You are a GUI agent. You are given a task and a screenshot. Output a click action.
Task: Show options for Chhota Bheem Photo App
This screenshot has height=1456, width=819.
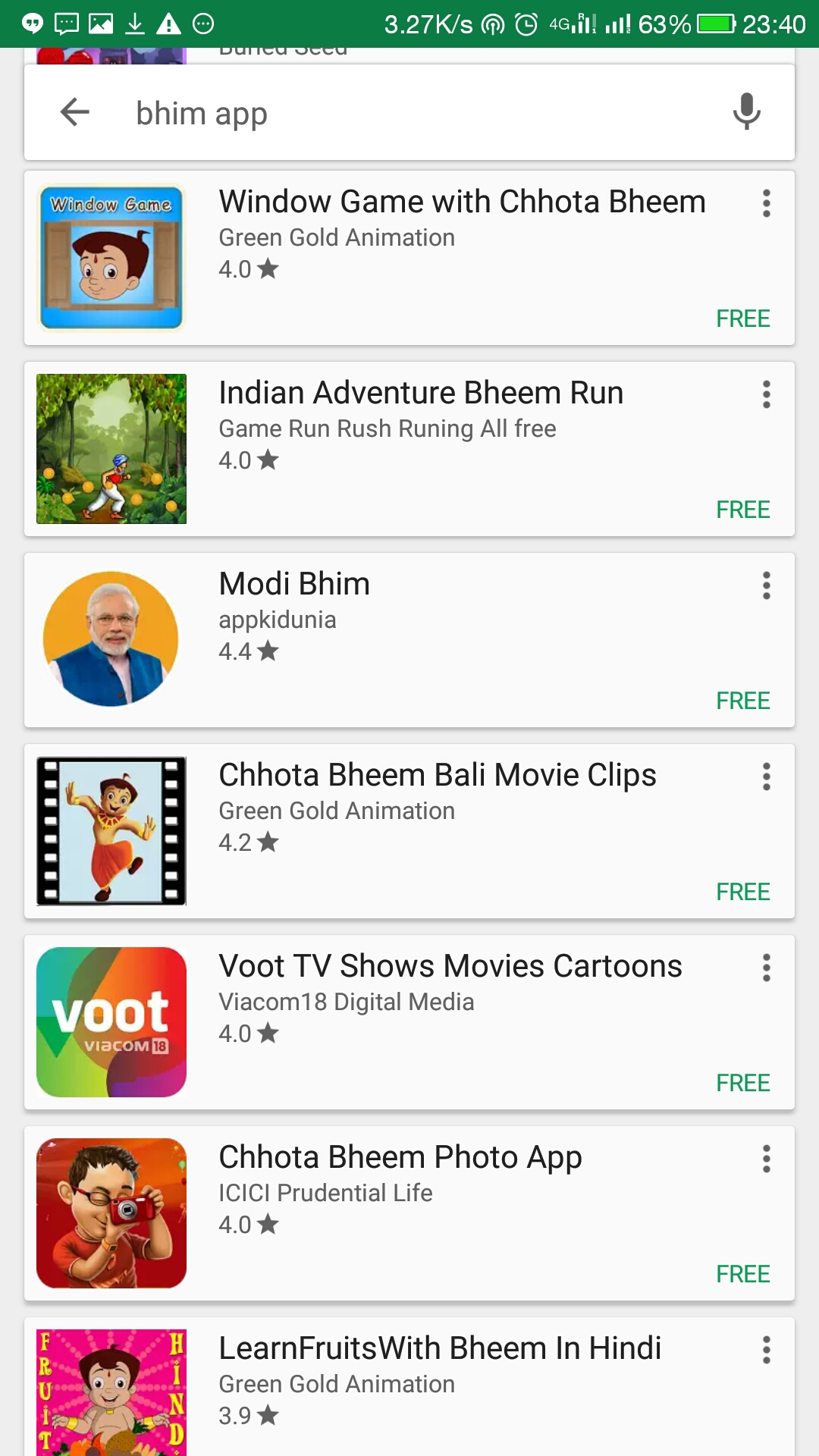767,1159
